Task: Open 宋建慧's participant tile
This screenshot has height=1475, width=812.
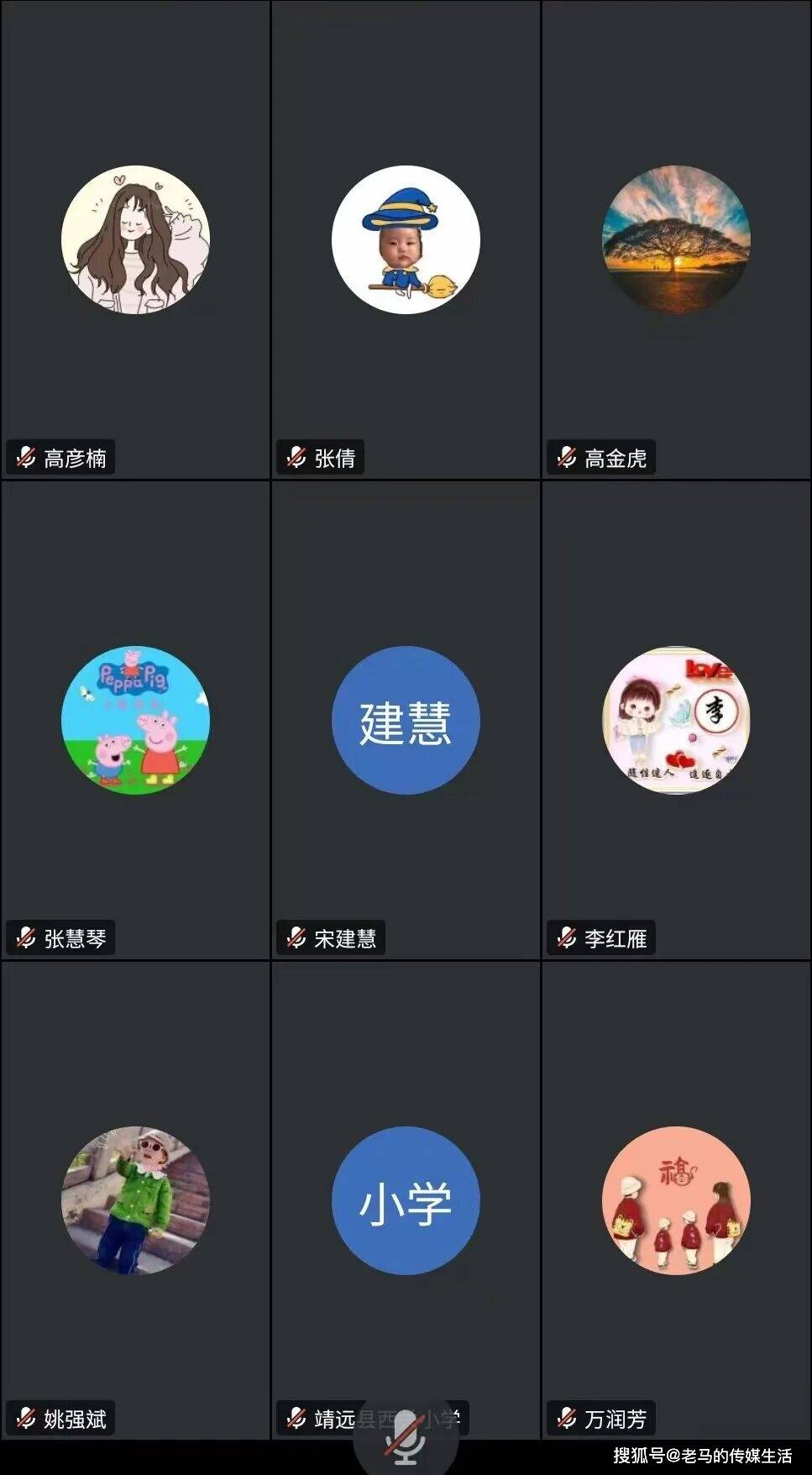Action: 406,720
